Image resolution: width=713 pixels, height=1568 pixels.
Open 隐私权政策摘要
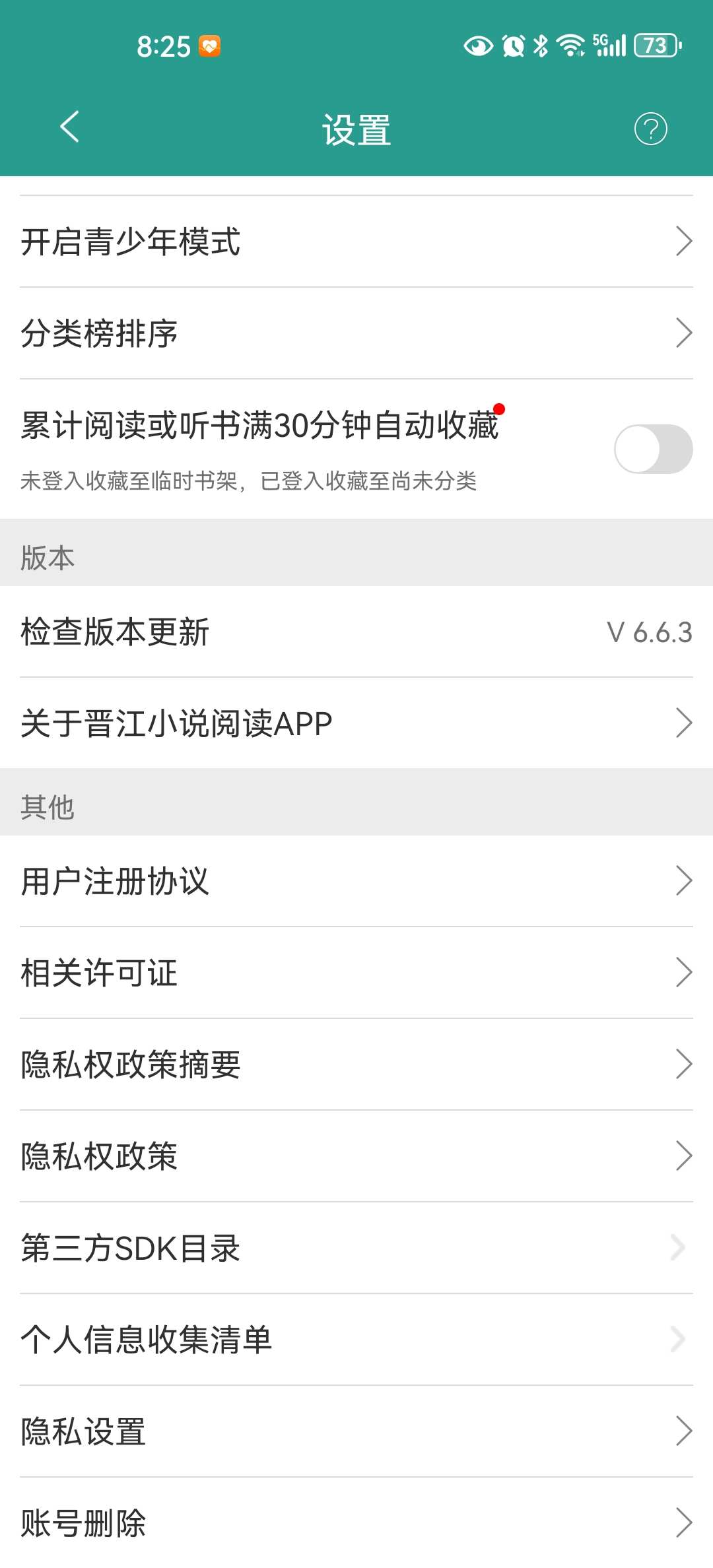pyautogui.click(x=356, y=1064)
